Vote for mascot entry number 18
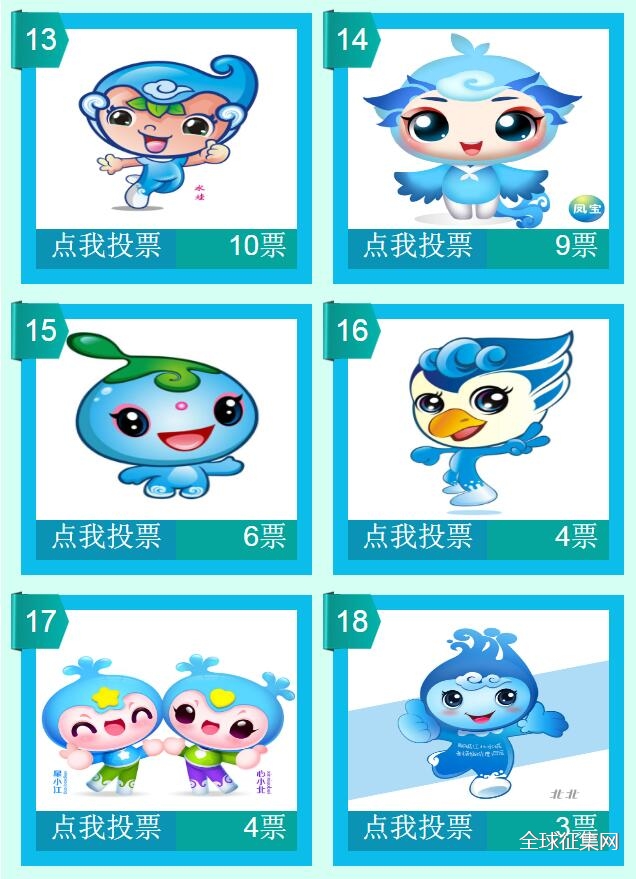The width and height of the screenshot is (636, 879). click(x=417, y=828)
